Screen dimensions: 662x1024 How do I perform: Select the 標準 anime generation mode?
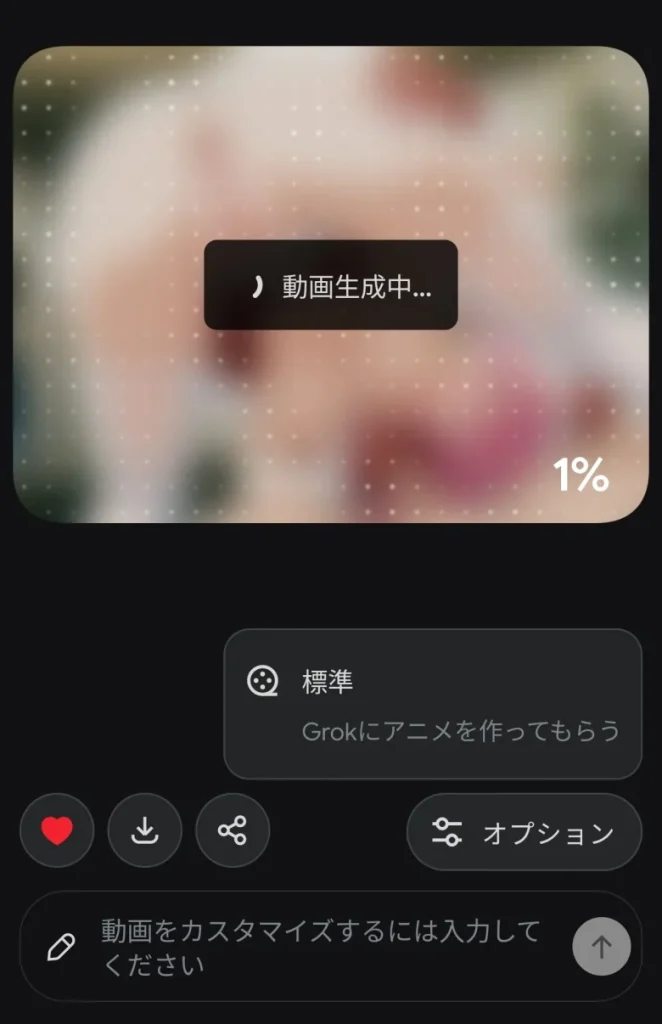(x=432, y=704)
